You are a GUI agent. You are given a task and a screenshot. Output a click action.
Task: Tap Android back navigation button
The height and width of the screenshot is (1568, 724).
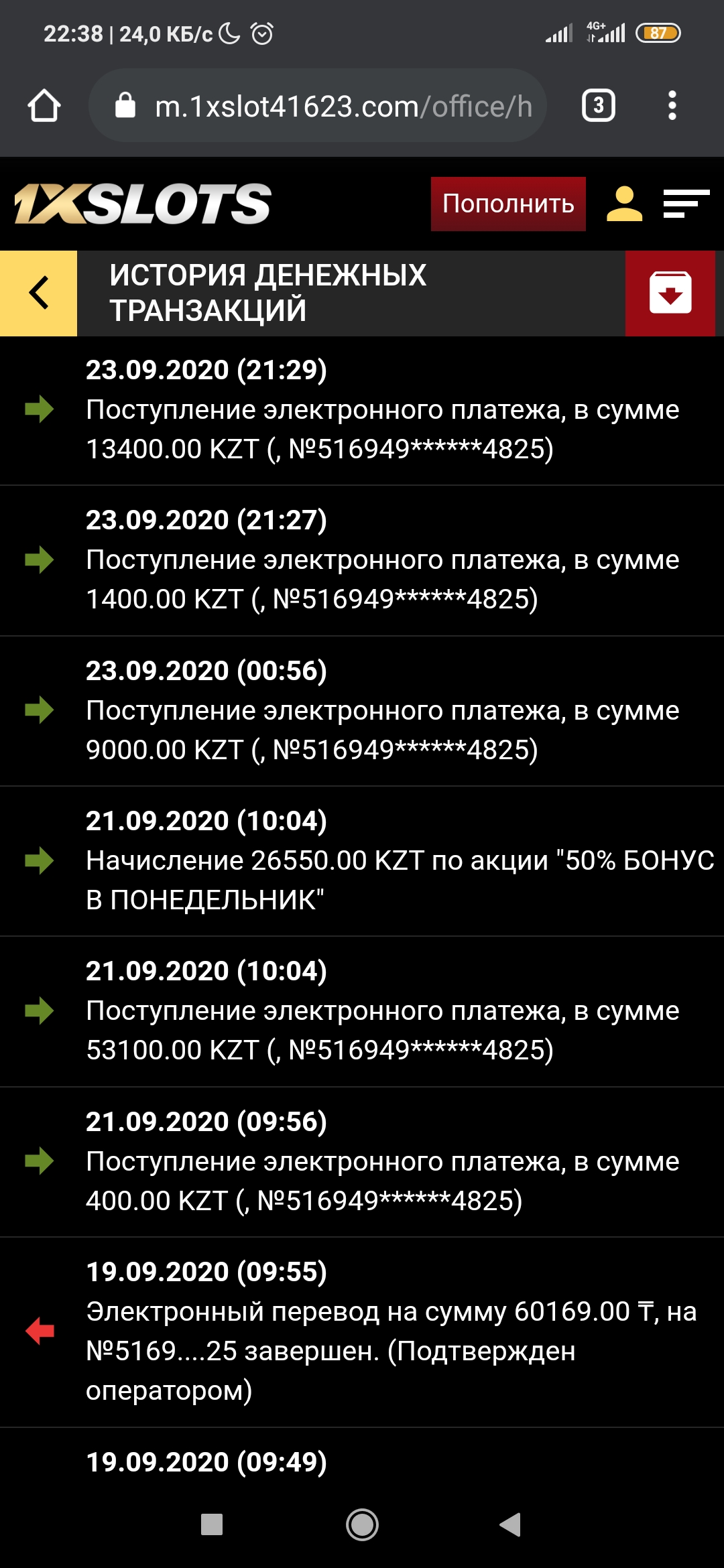[x=511, y=1524]
